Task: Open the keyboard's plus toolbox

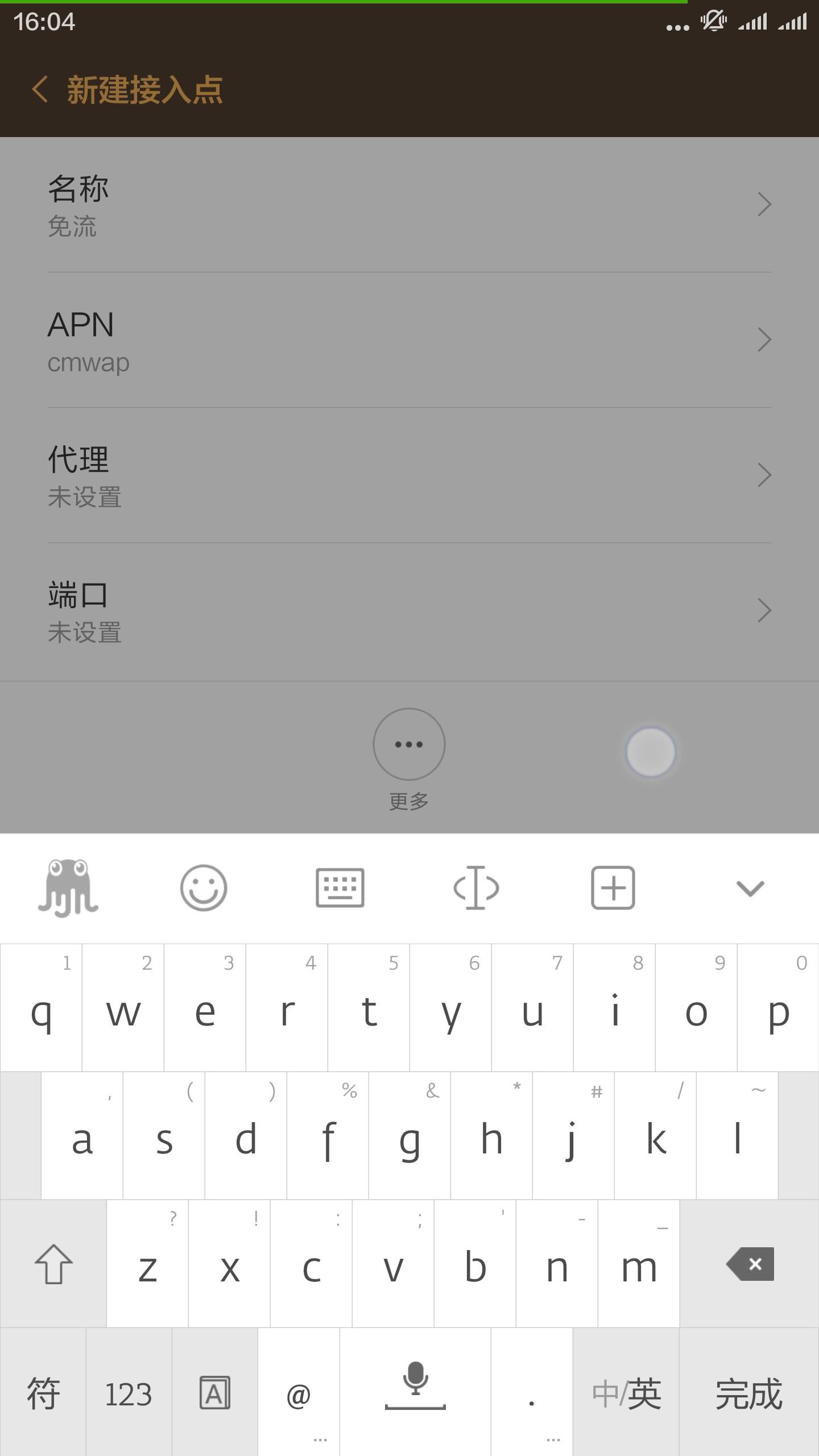Action: point(613,888)
